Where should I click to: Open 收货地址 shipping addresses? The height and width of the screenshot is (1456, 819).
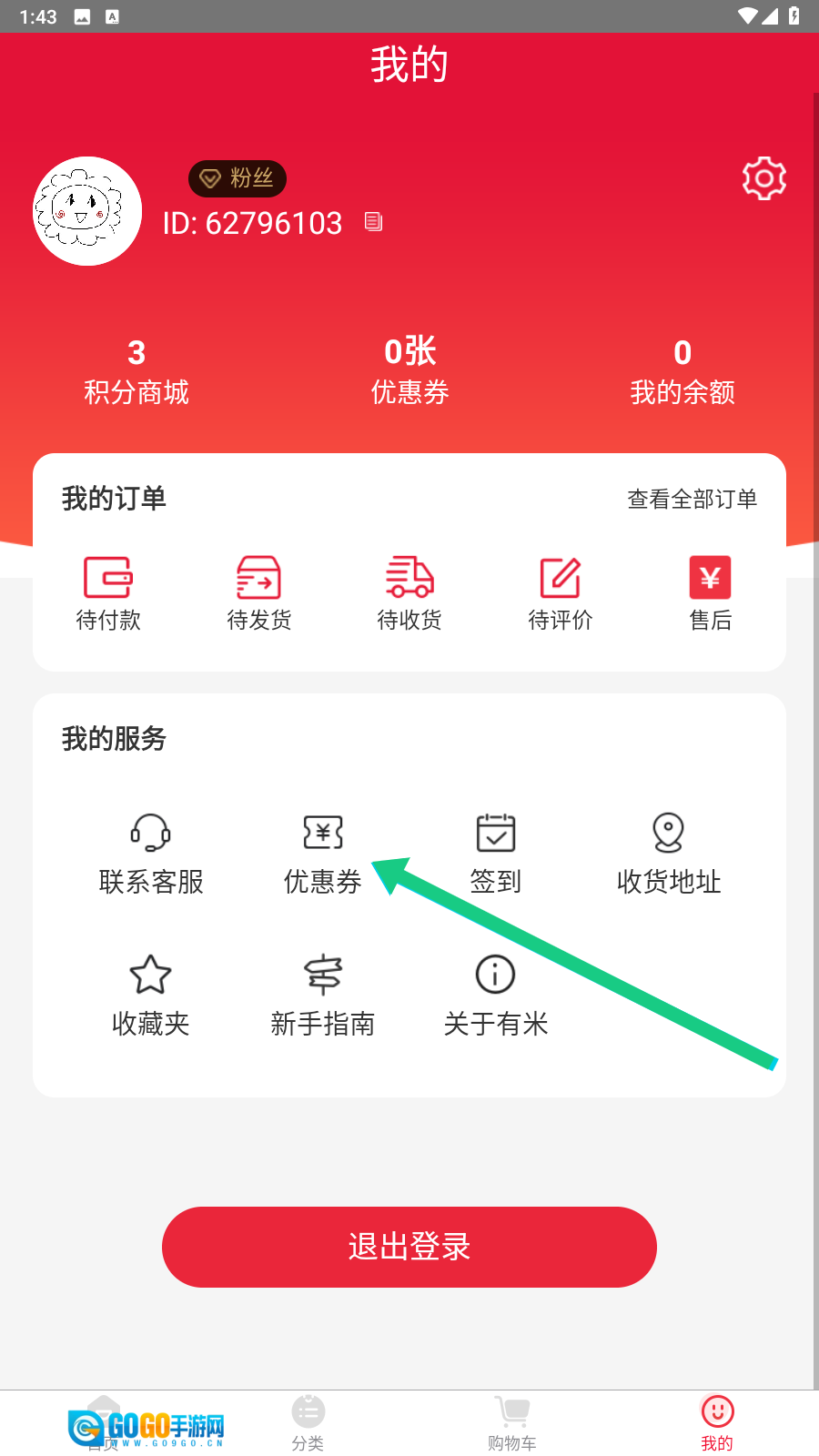[668, 854]
